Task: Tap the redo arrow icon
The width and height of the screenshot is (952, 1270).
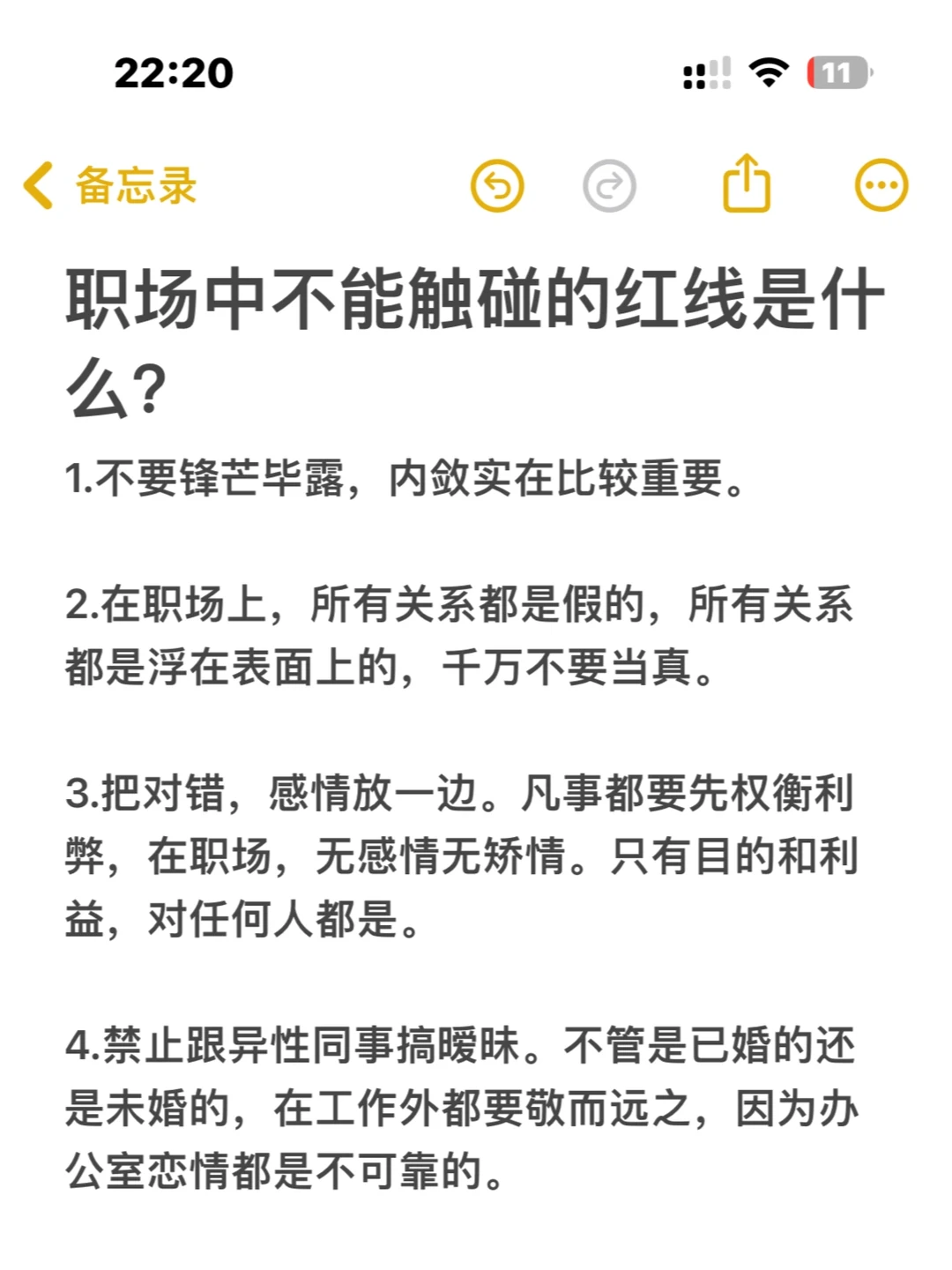Action: point(608,185)
